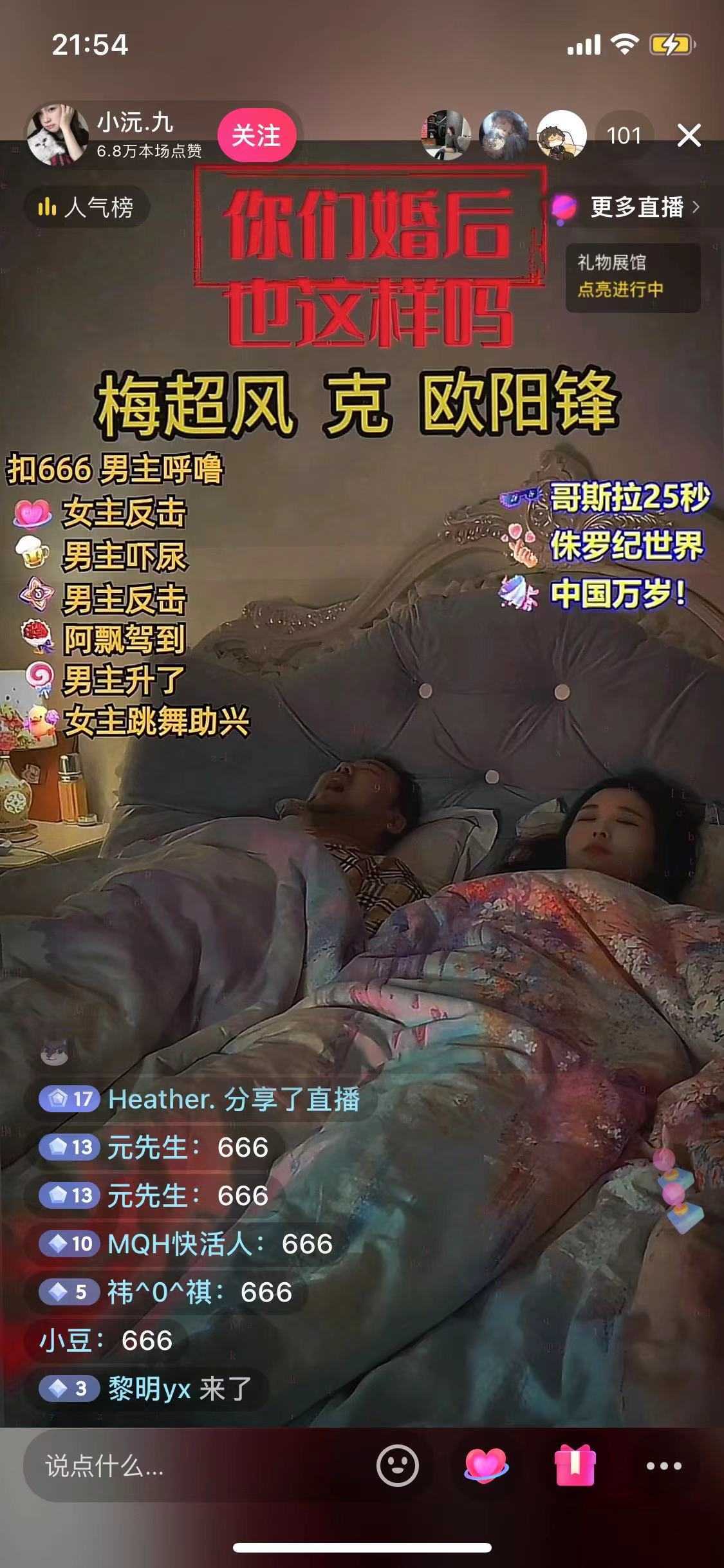Open the three-dot more options menu

664,1467
